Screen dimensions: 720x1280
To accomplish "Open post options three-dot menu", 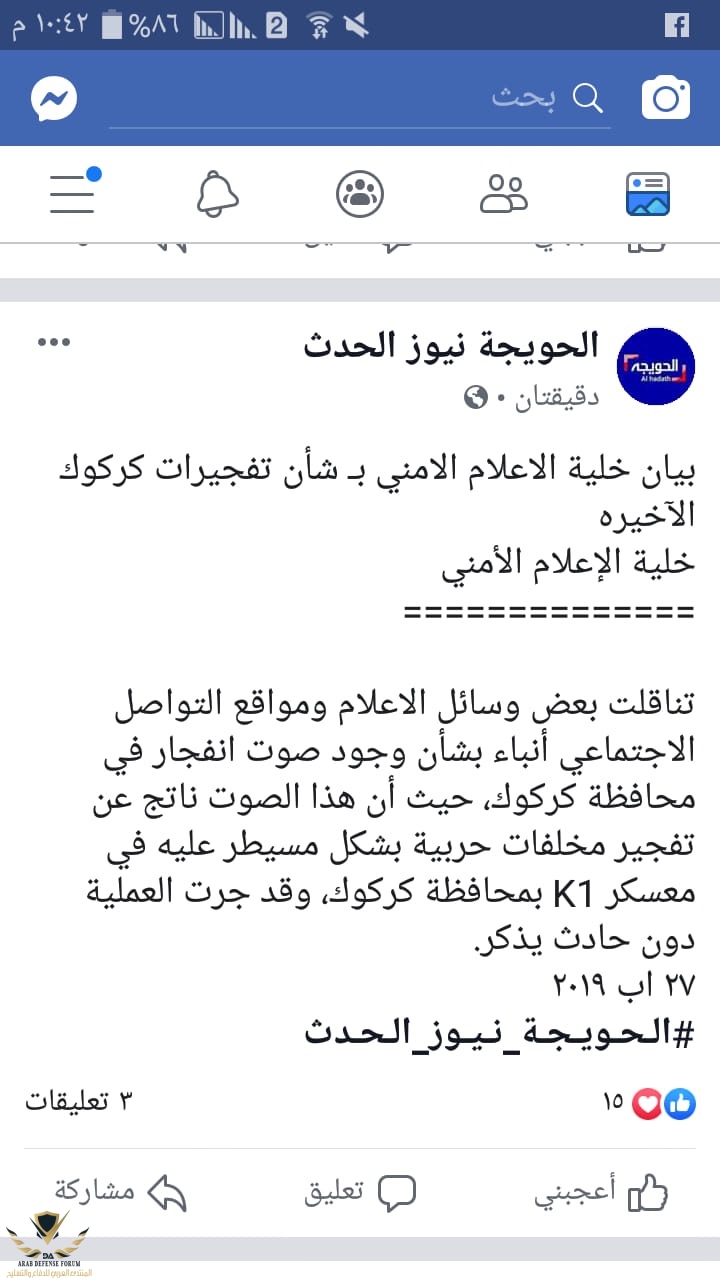I will coord(54,342).
